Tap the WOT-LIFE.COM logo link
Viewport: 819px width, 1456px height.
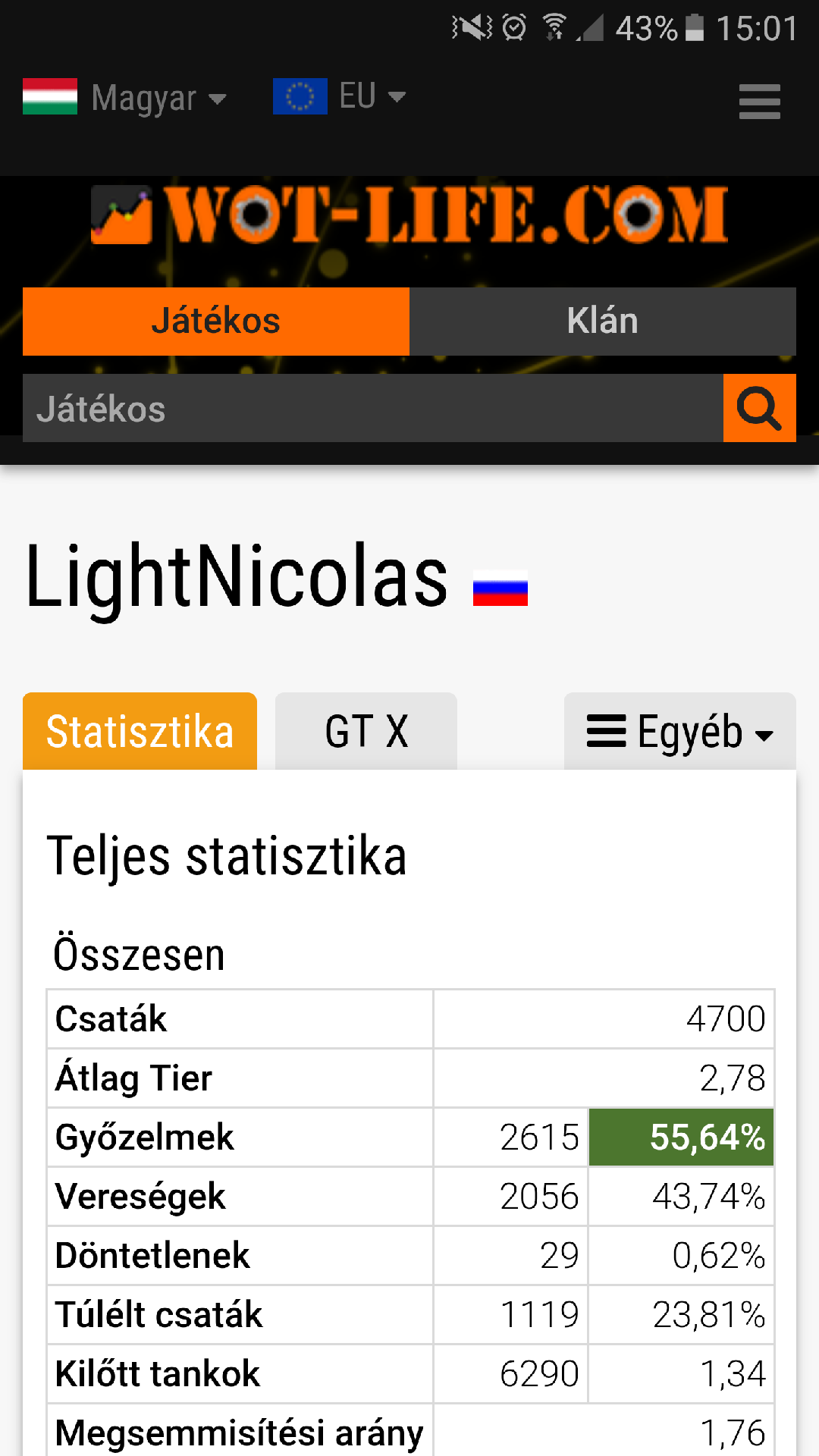pos(409,215)
